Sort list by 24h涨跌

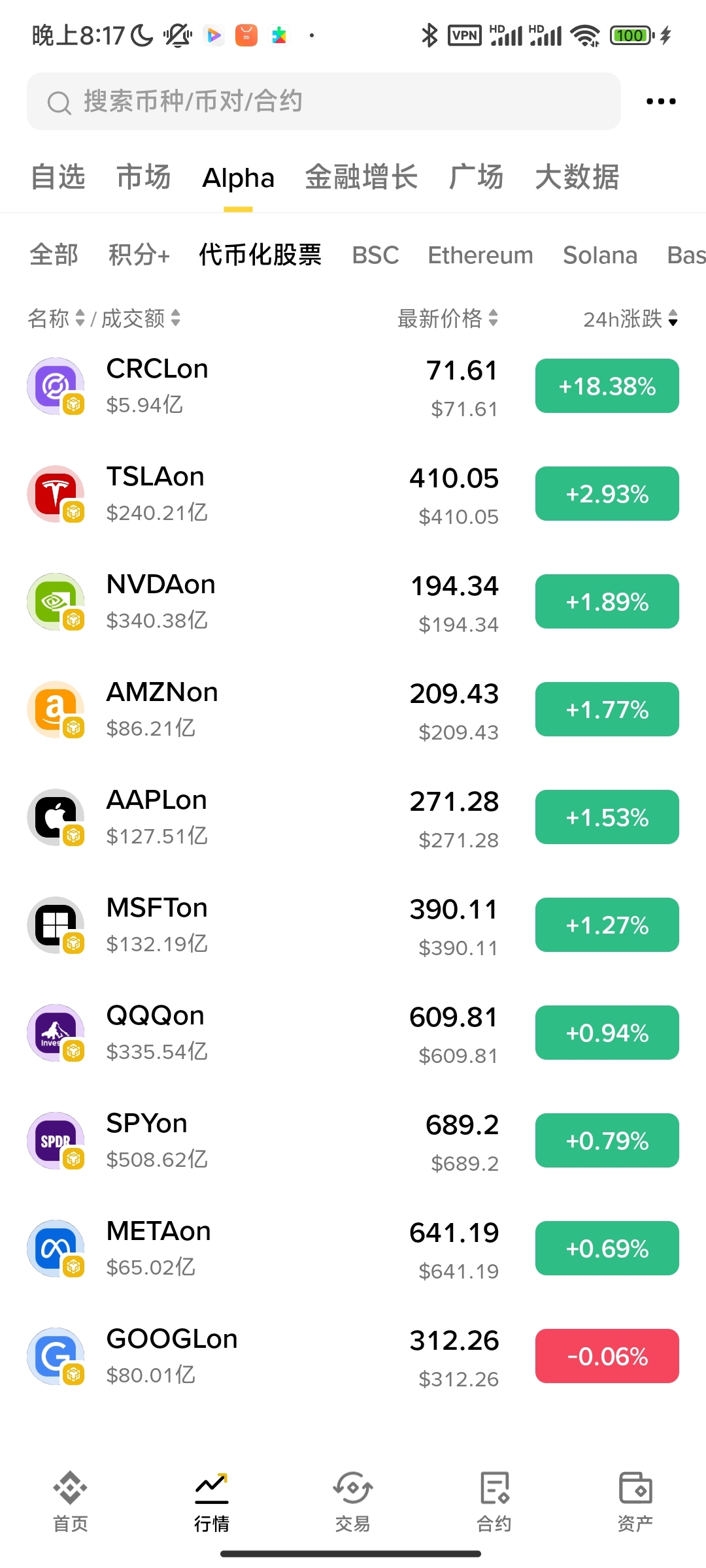(630, 319)
